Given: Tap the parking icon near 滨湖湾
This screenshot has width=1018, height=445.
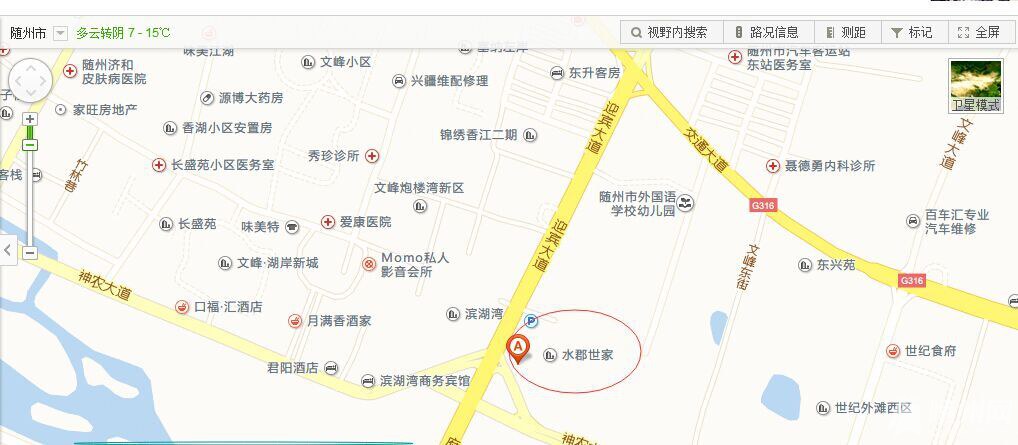Looking at the screenshot, I should (532, 321).
